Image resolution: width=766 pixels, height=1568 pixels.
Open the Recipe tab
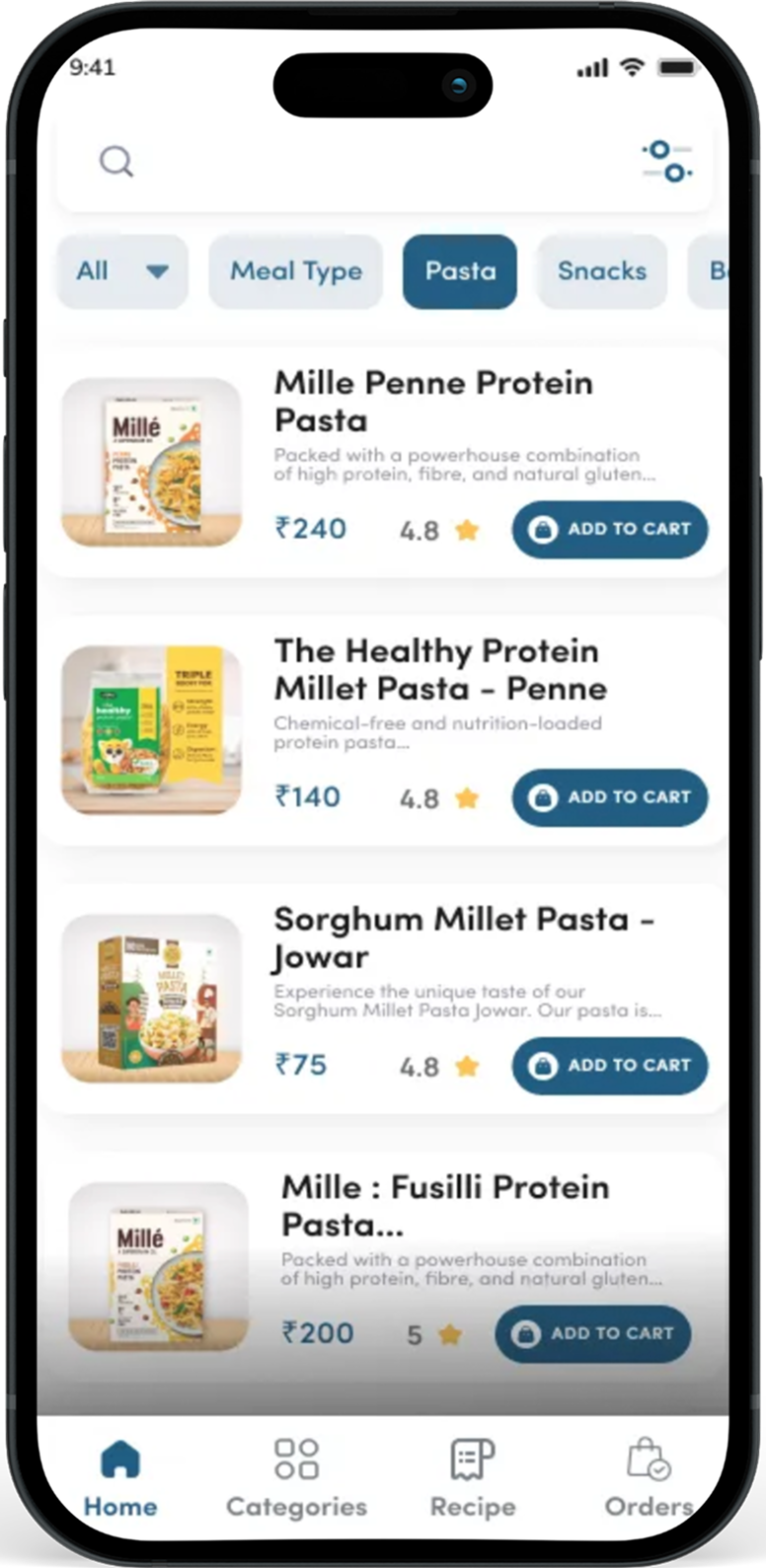tap(472, 1478)
